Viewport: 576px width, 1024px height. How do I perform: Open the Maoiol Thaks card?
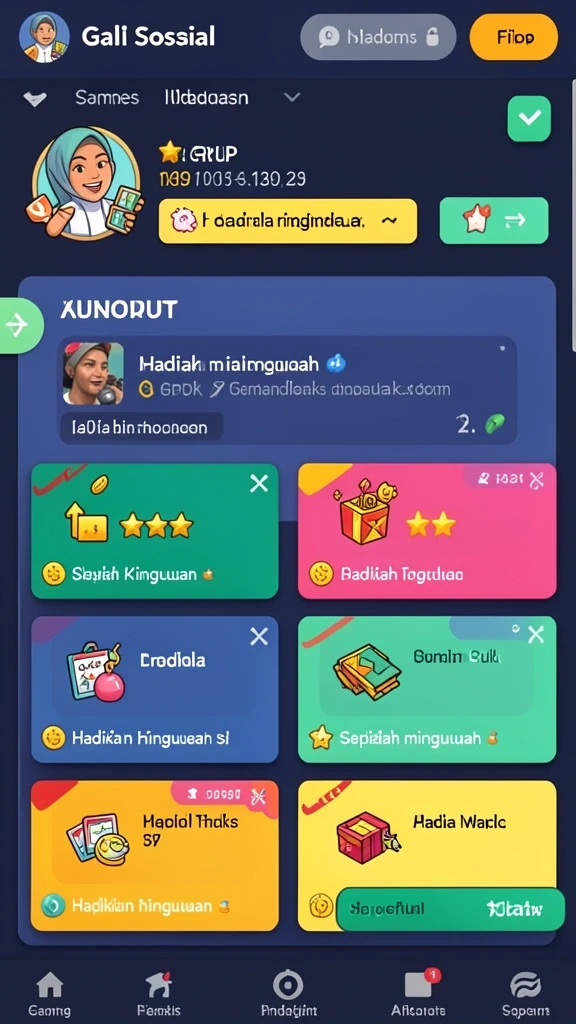point(155,856)
